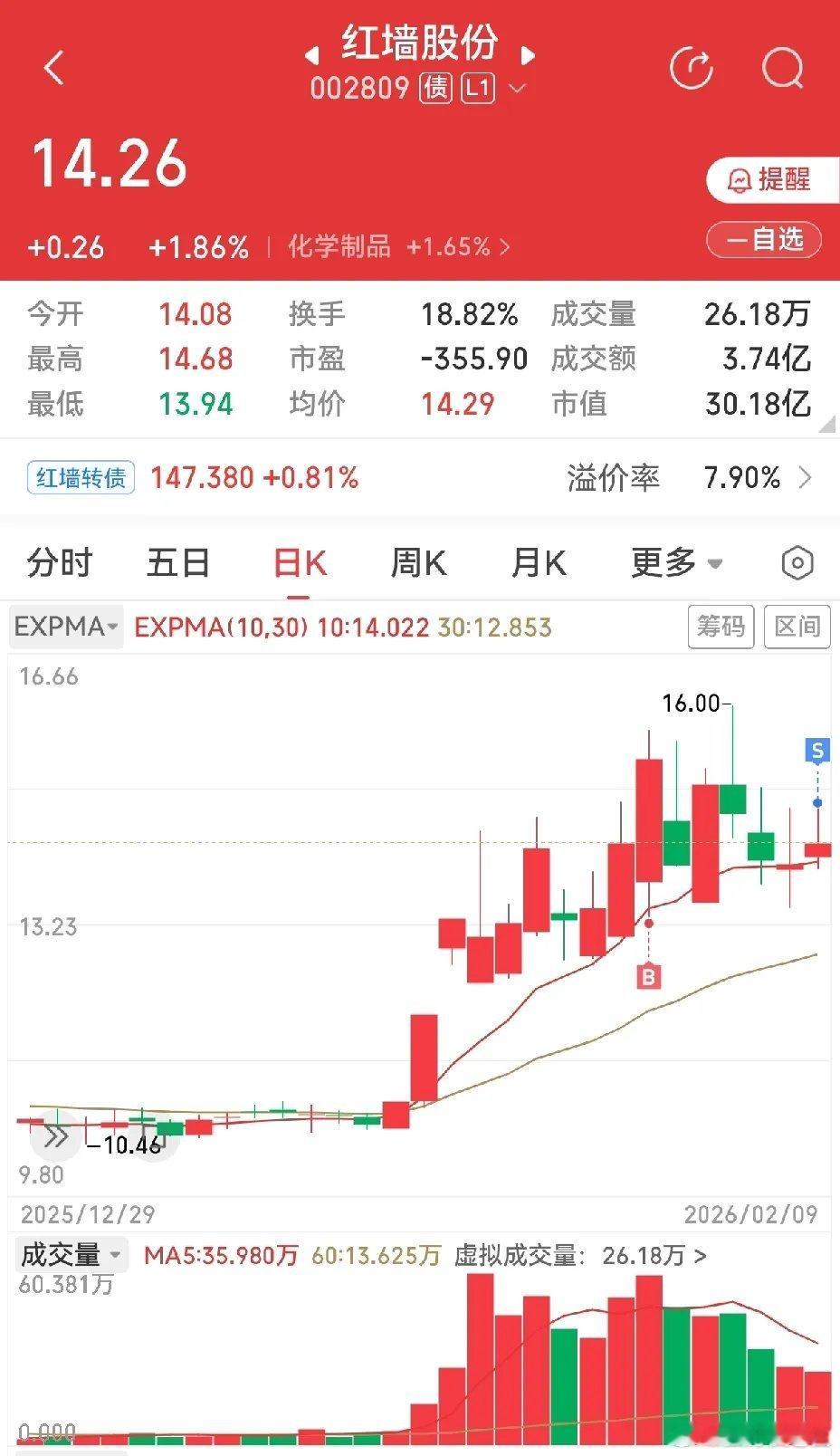Open the 红墙转债 bond row

420,477
